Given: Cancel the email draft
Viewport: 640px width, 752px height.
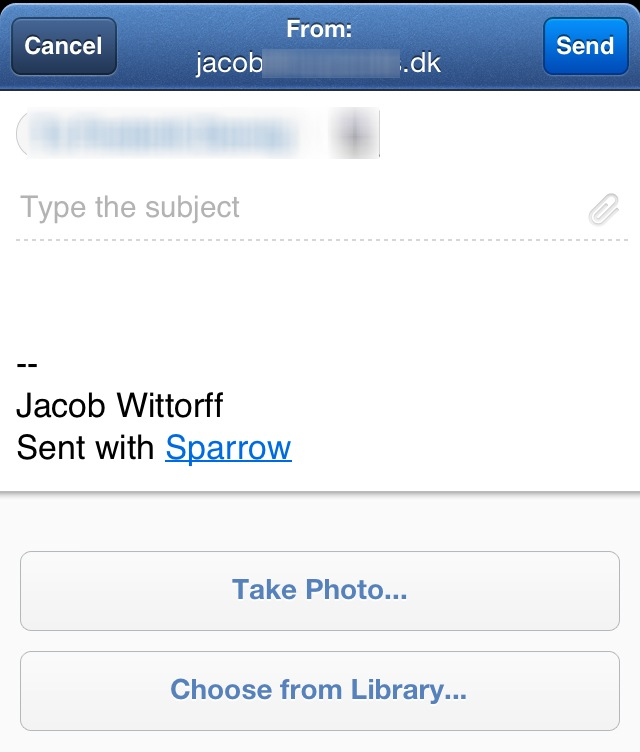Looking at the screenshot, I should coord(63,46).
